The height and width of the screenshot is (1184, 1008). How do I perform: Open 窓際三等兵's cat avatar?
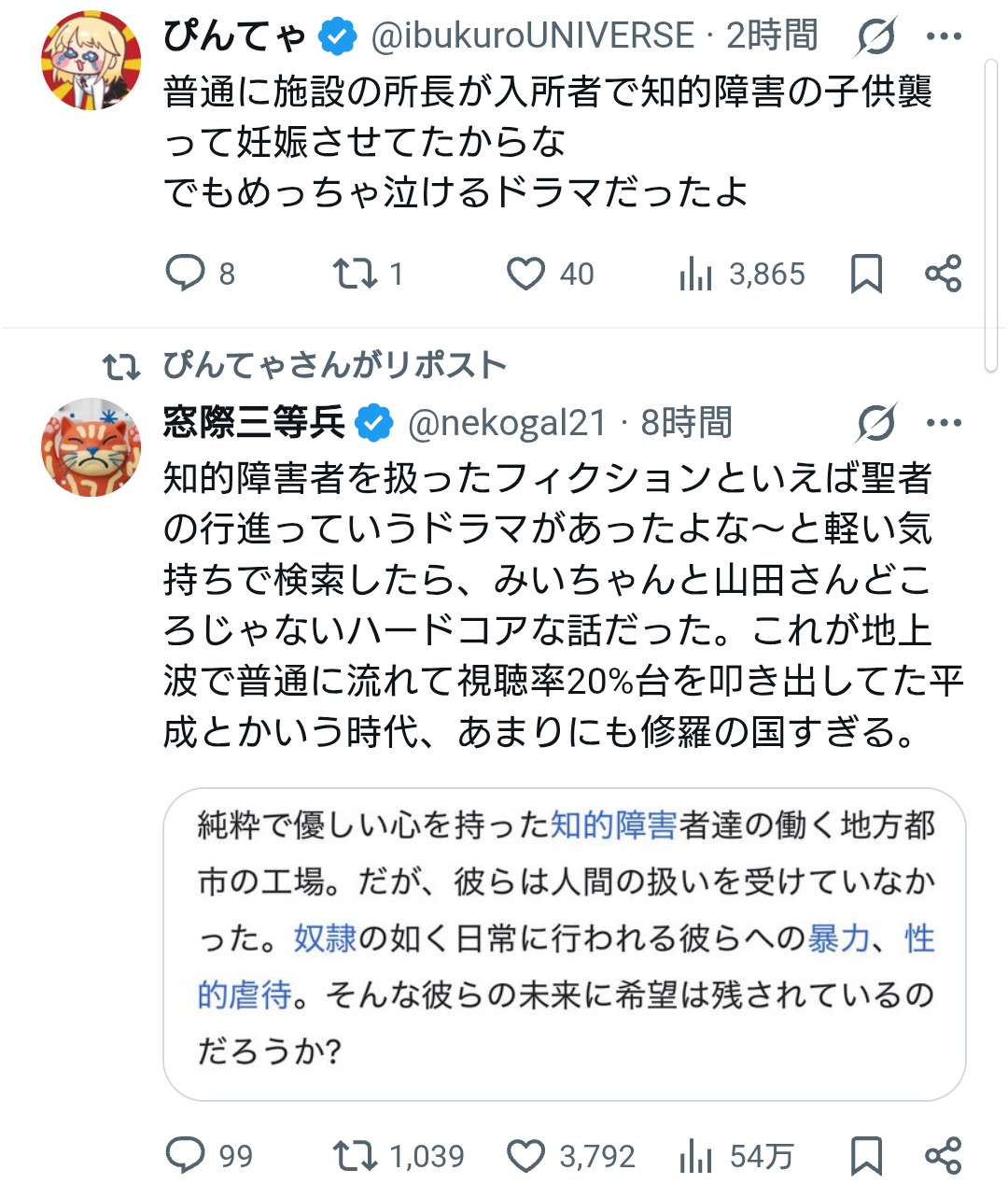[91, 447]
